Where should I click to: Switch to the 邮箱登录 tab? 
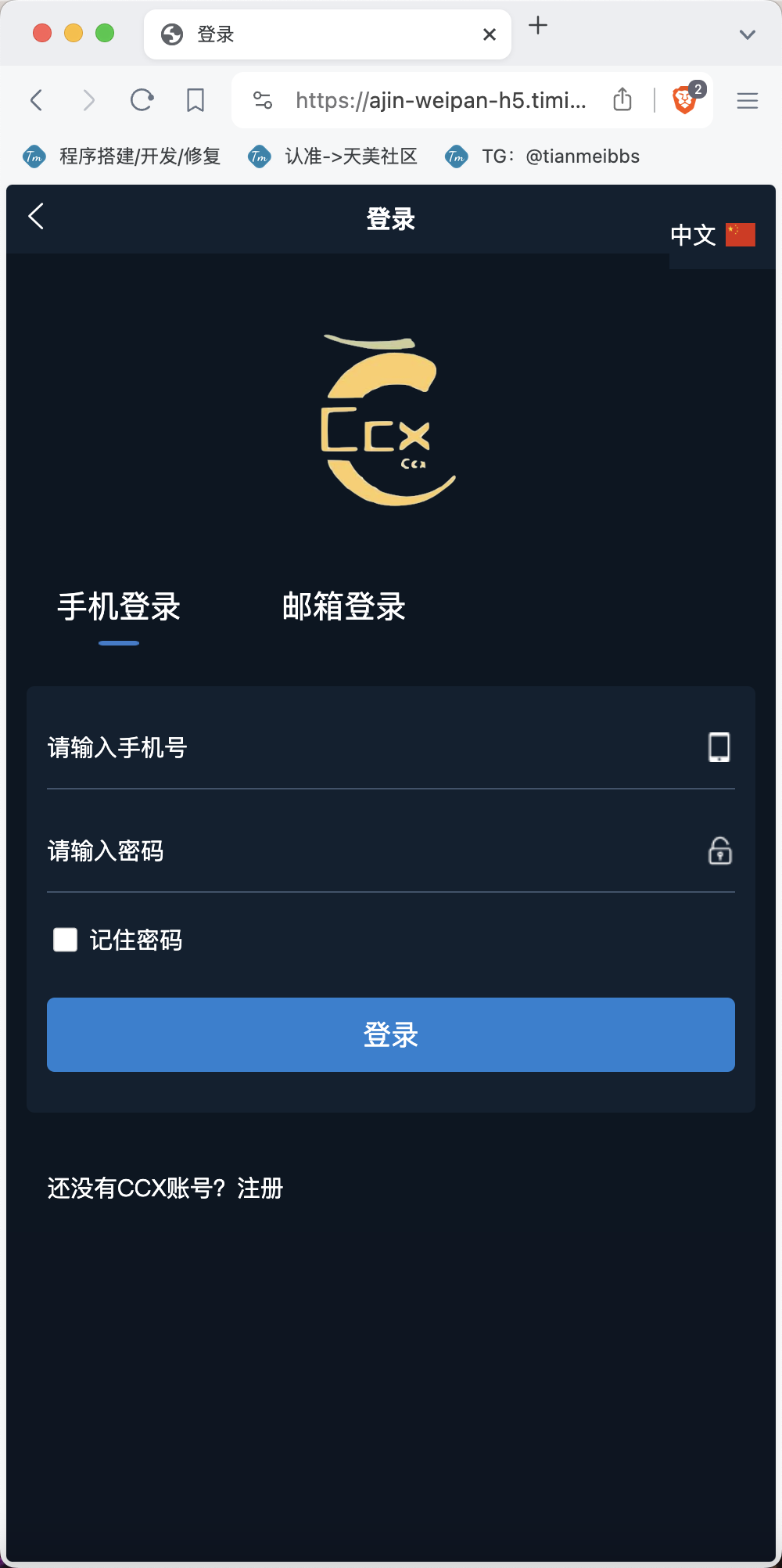point(344,607)
